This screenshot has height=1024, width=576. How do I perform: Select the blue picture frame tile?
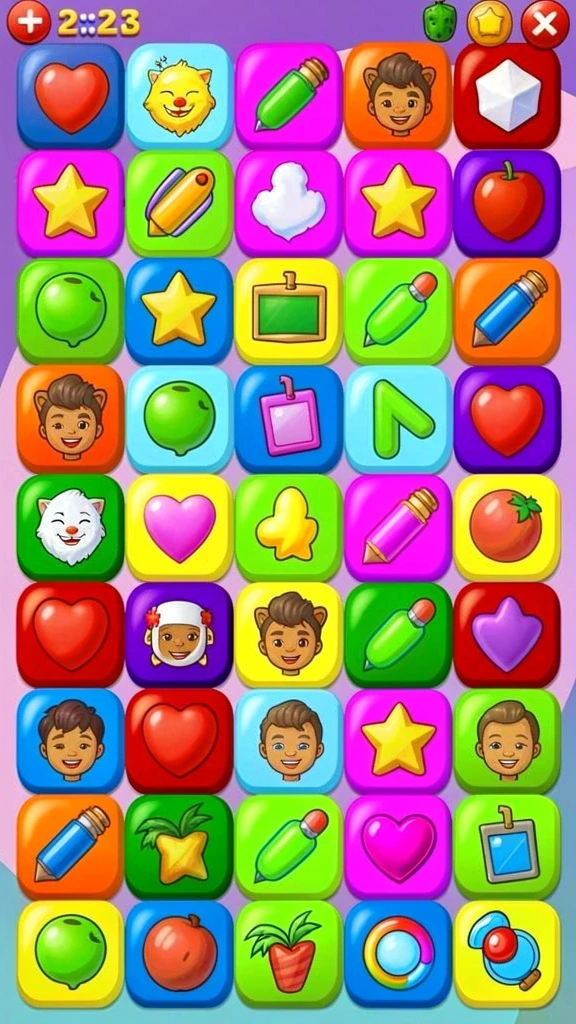[507, 846]
